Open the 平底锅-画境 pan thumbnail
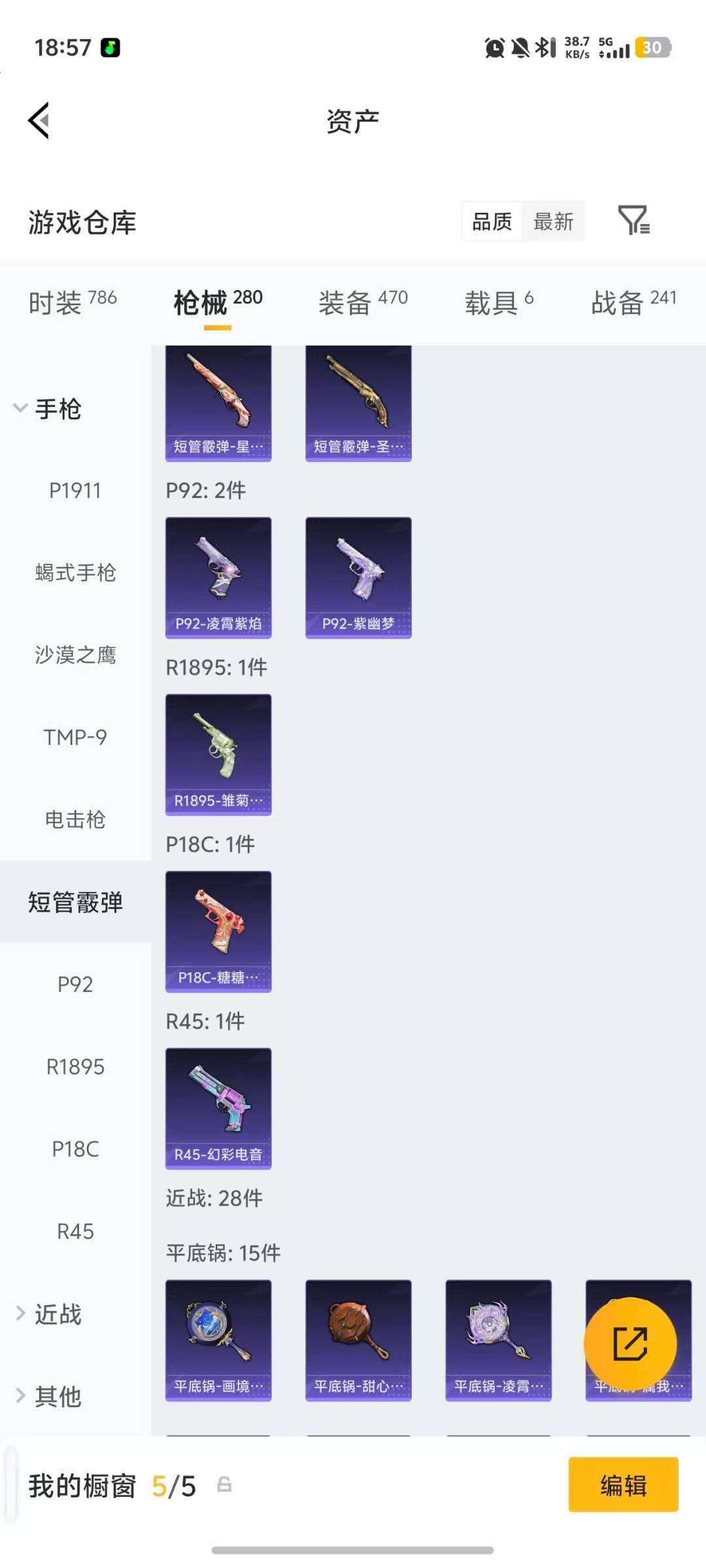 pos(218,1339)
